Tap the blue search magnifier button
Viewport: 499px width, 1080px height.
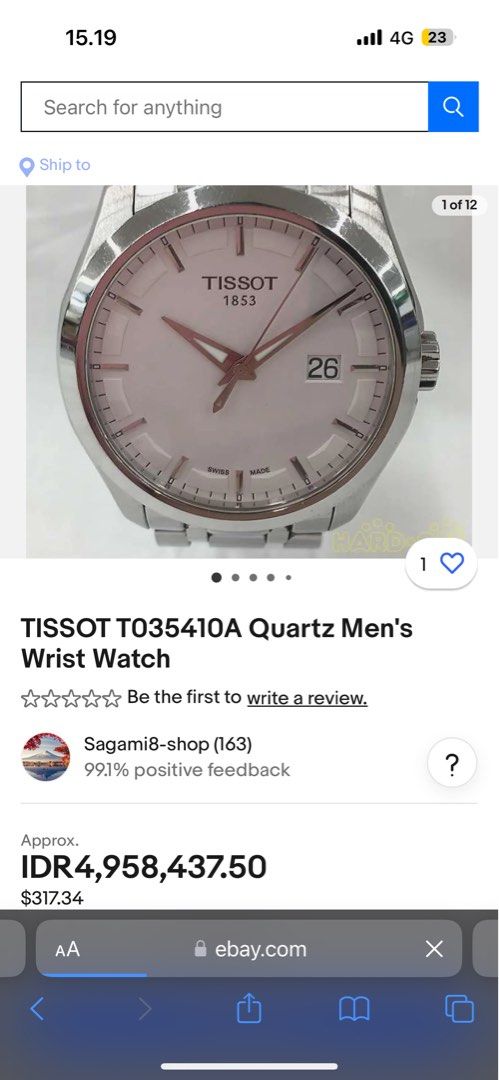point(454,107)
